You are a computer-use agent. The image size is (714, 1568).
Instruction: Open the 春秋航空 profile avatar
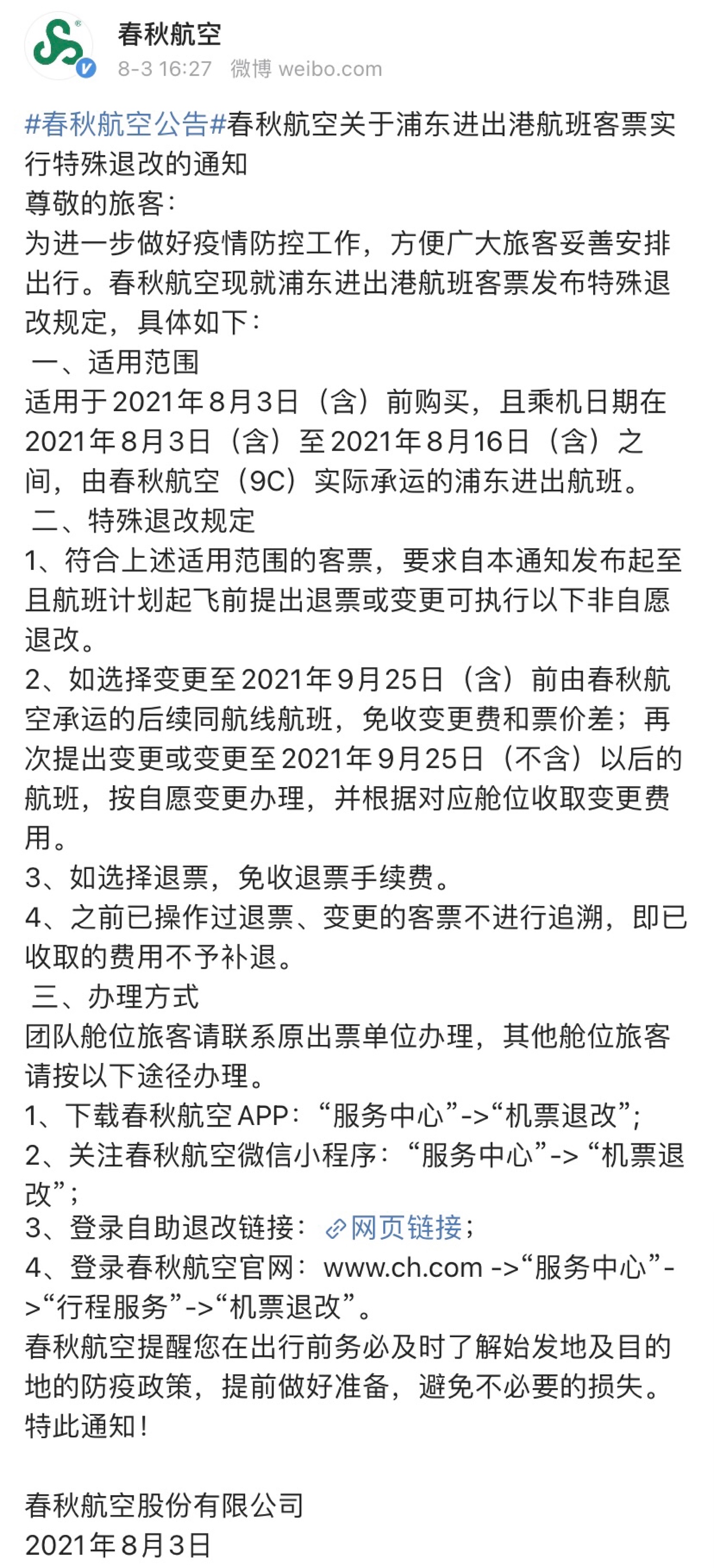pos(59,46)
